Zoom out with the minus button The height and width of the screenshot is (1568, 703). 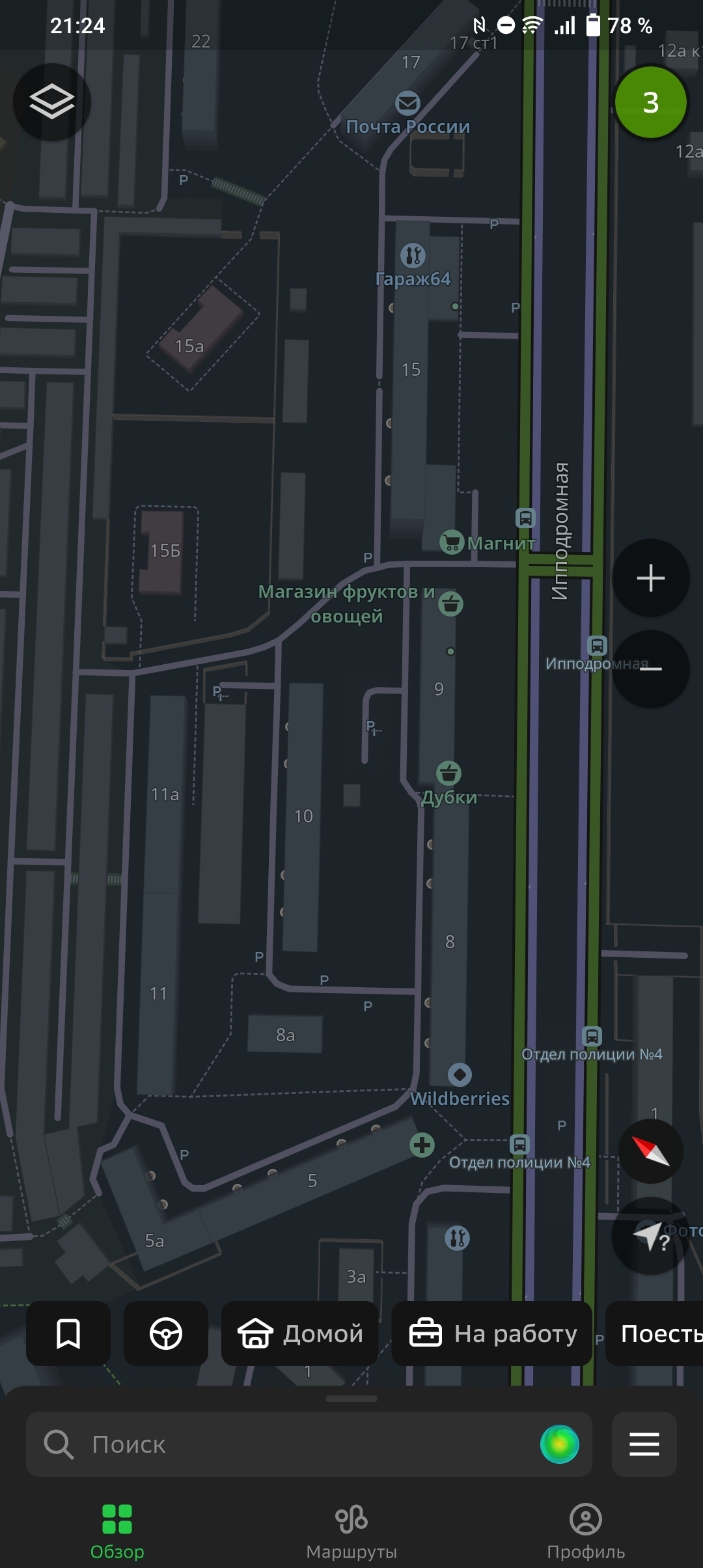coord(650,668)
